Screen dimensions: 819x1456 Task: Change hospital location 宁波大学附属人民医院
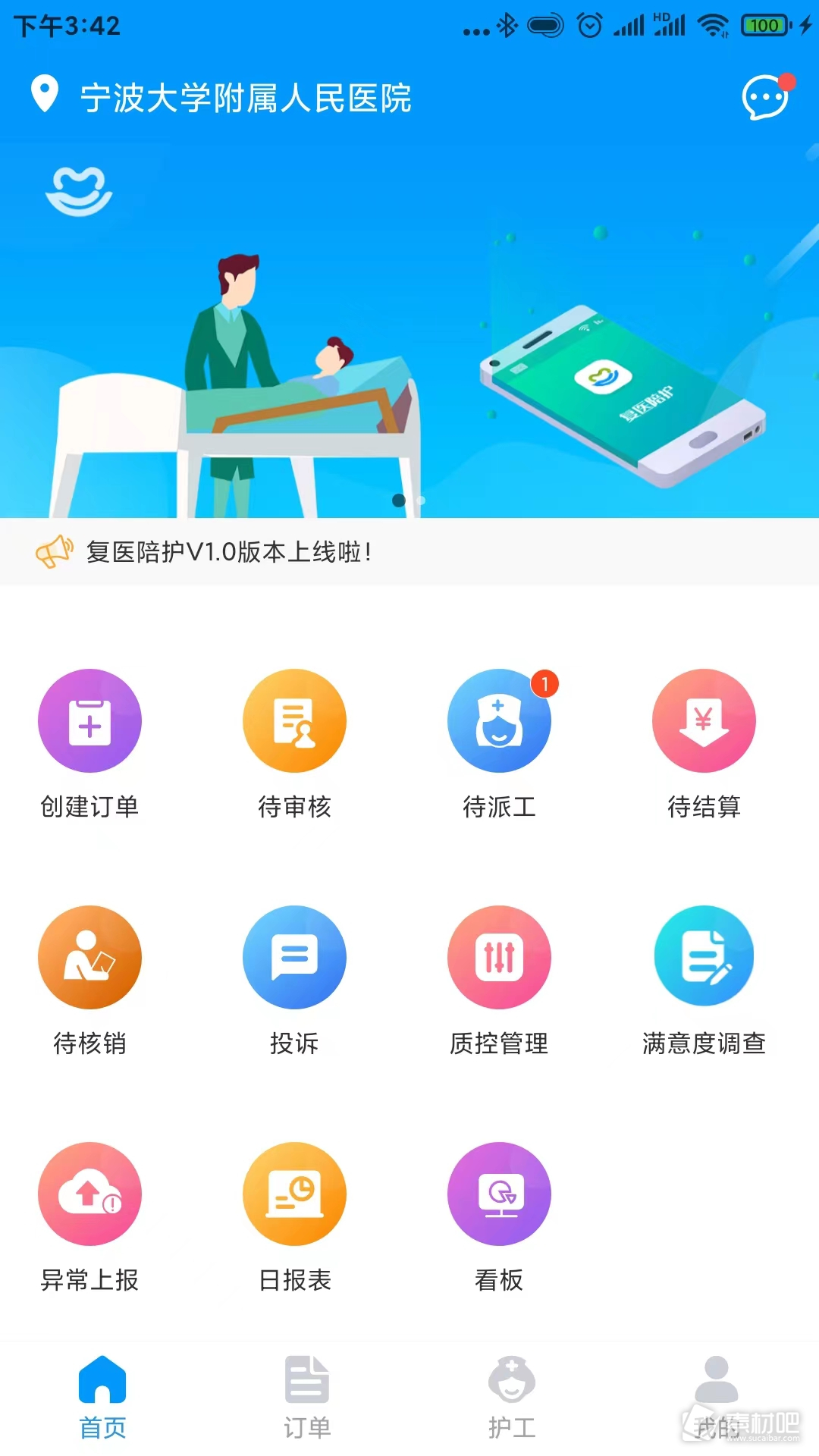[x=221, y=98]
